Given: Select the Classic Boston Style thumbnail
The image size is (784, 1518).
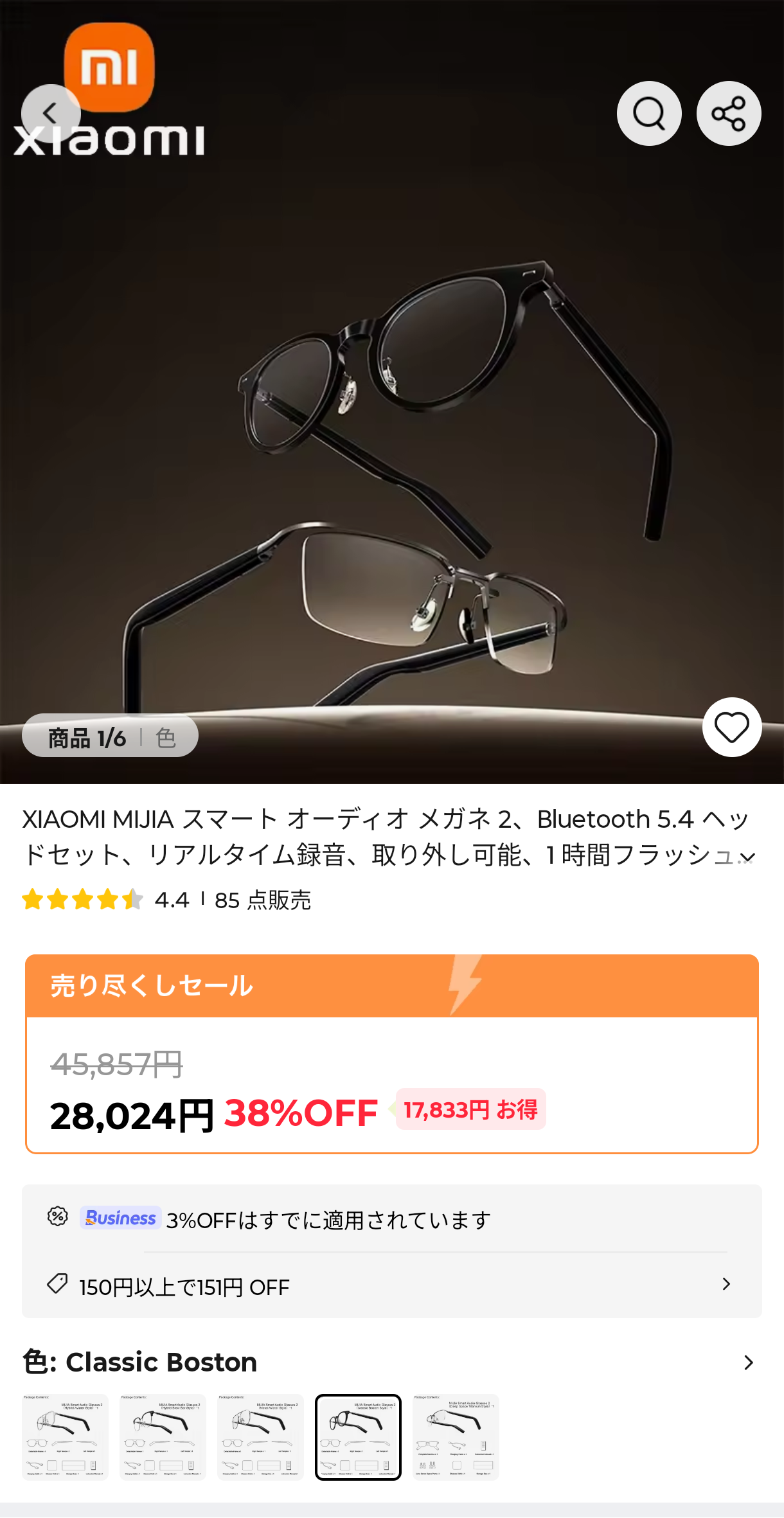Looking at the screenshot, I should pyautogui.click(x=358, y=1437).
